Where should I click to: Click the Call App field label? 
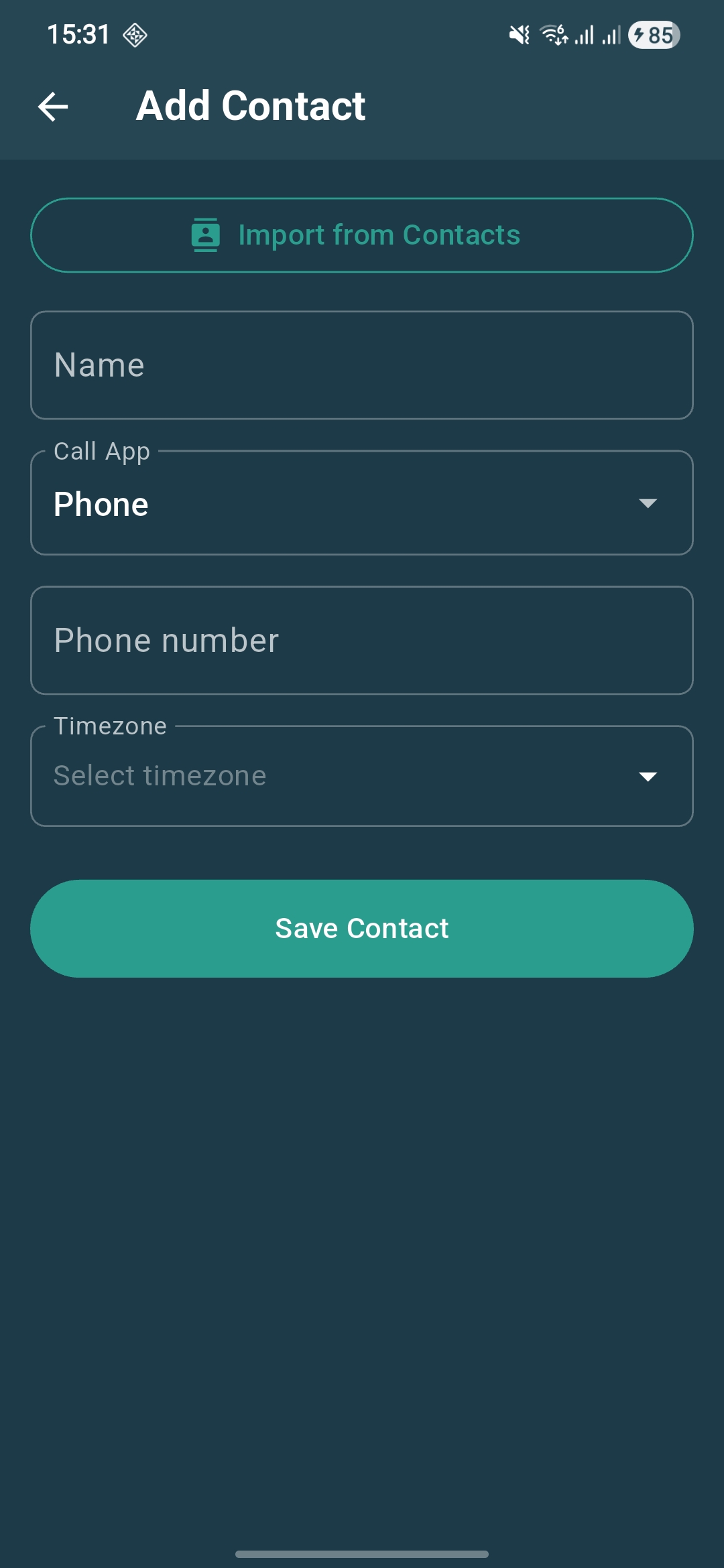(101, 451)
